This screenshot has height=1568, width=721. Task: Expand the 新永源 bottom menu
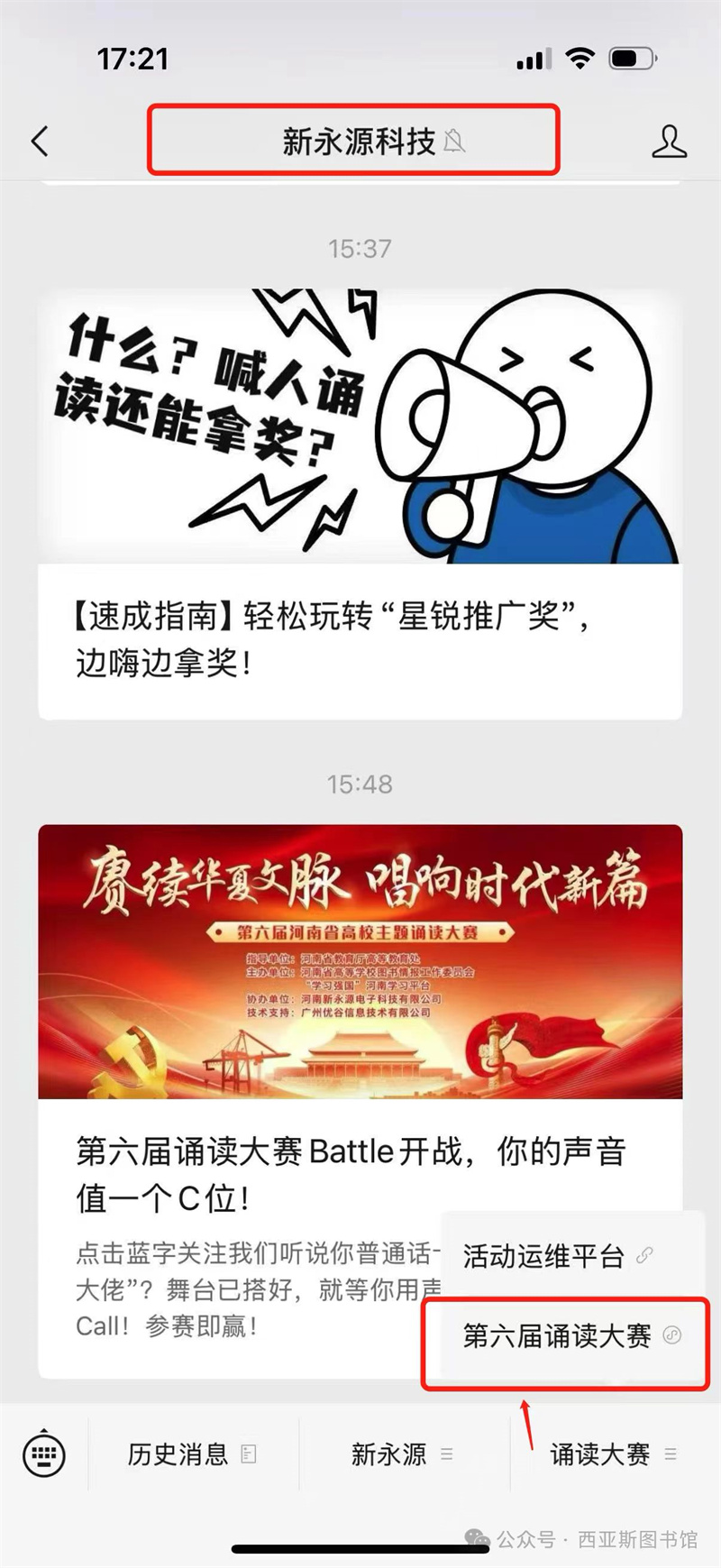point(403,1453)
